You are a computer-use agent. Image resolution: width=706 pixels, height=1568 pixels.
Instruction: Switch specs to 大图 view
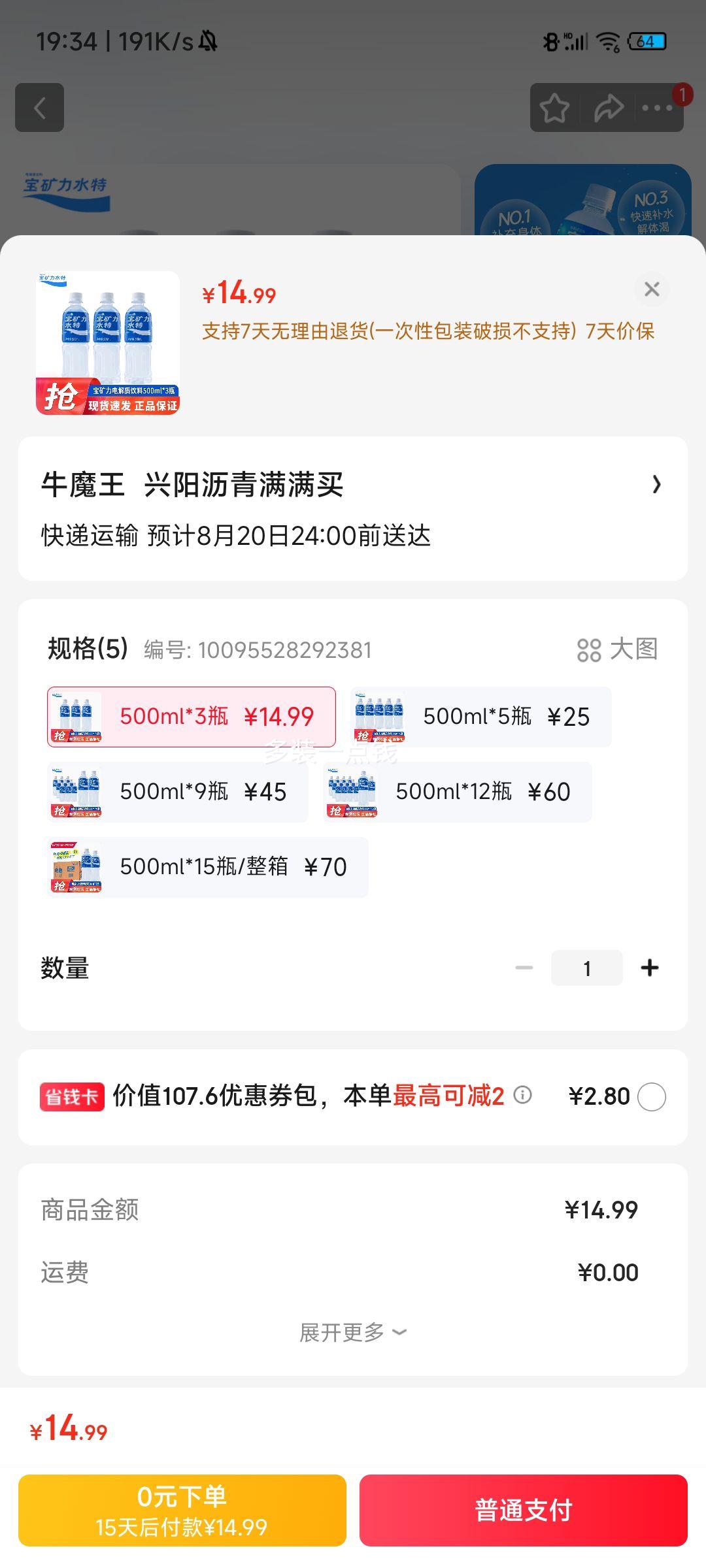[618, 649]
